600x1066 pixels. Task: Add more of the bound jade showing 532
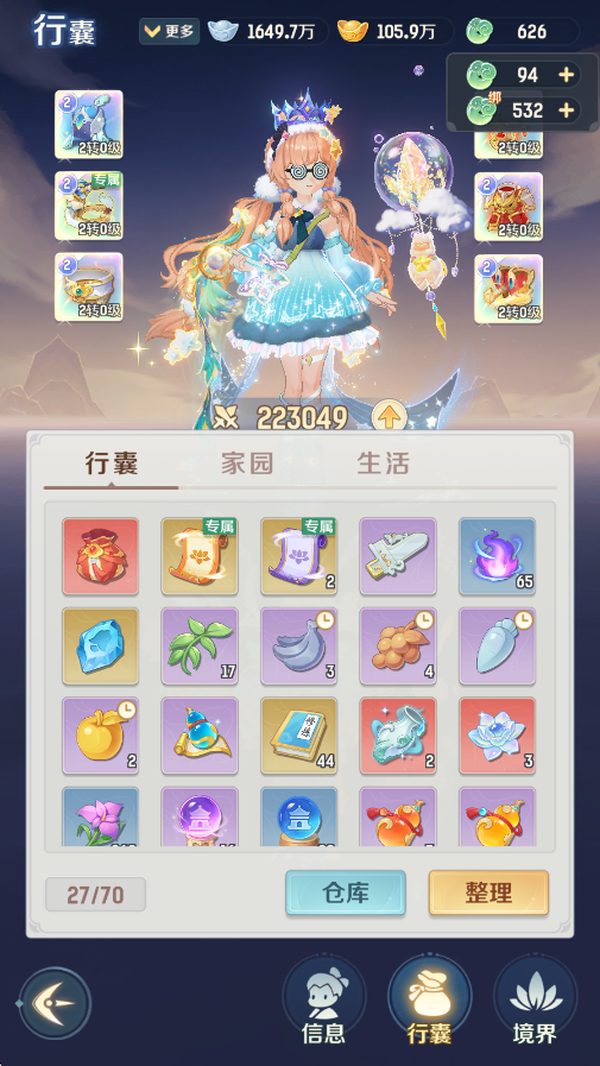point(566,110)
